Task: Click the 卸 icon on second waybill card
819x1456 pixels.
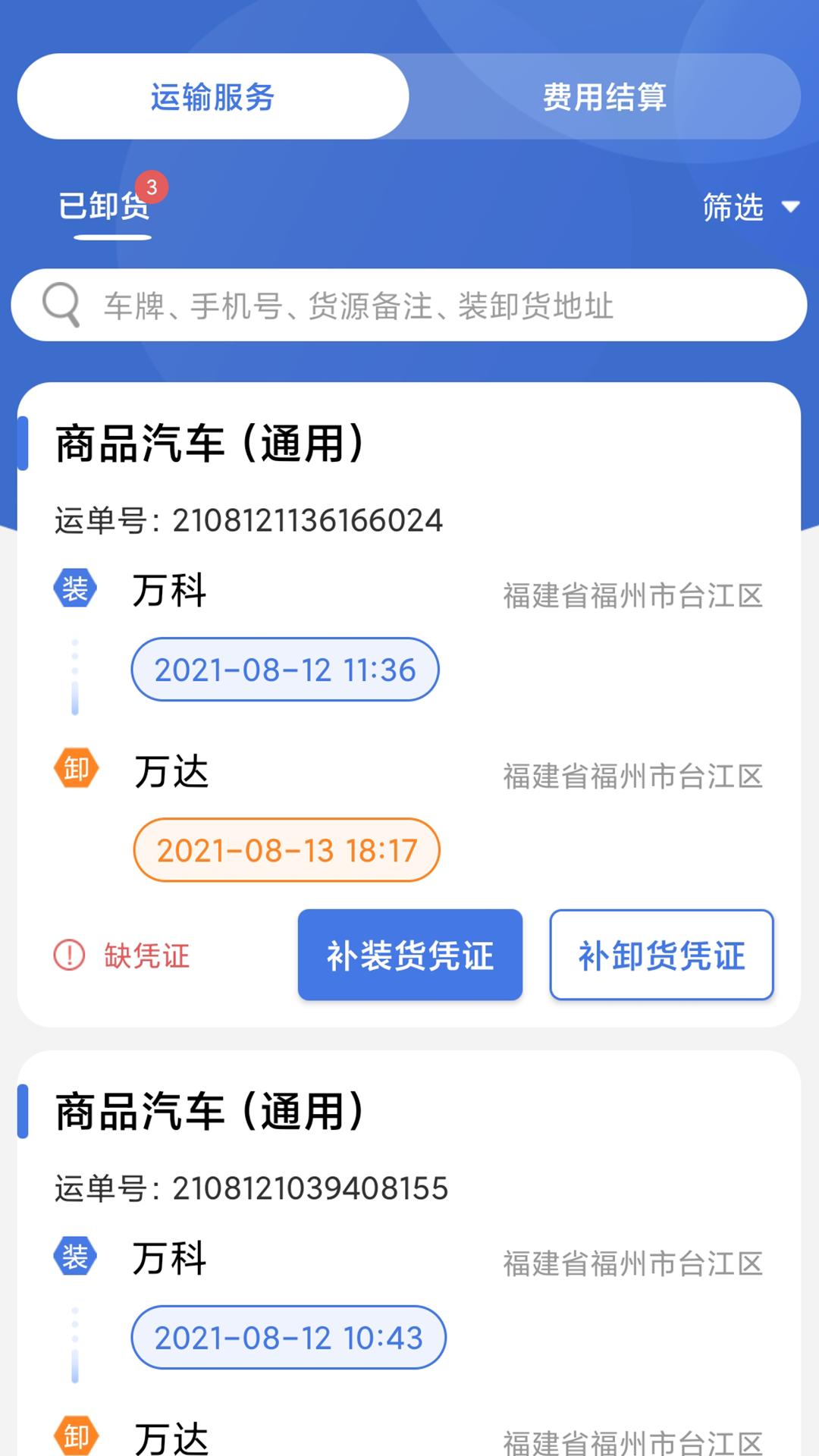Action: (x=75, y=1436)
